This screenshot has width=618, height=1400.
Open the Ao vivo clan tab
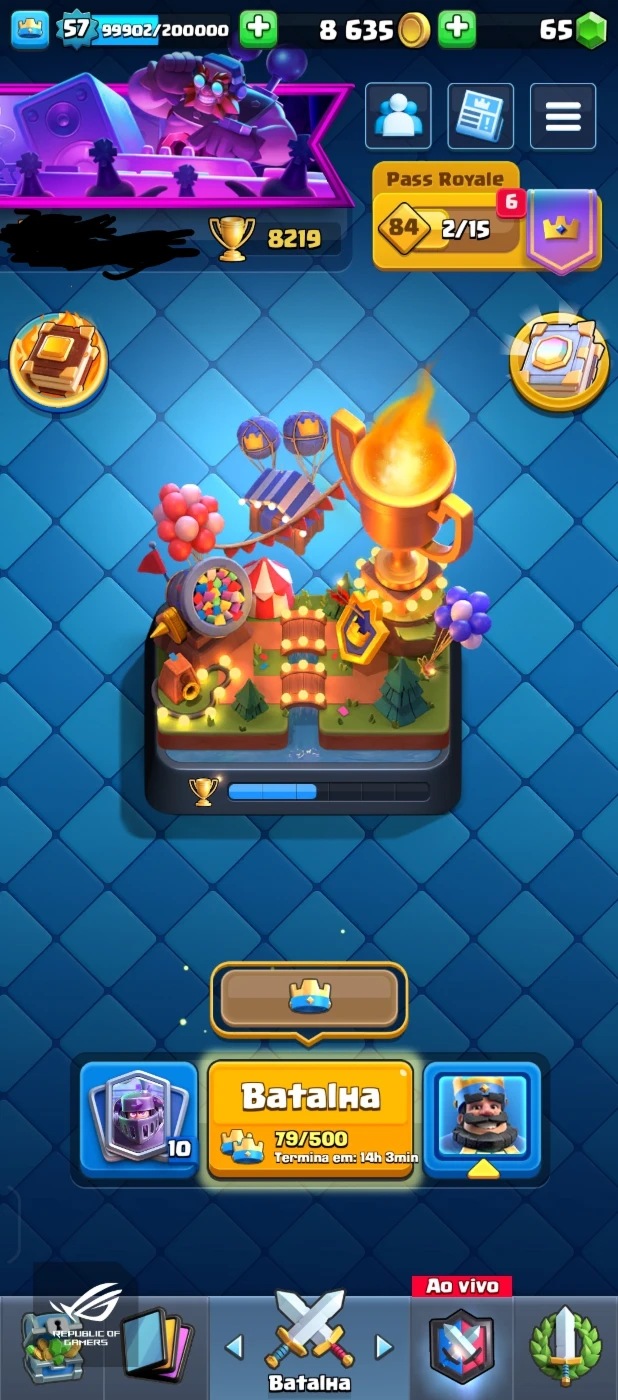[x=461, y=1340]
